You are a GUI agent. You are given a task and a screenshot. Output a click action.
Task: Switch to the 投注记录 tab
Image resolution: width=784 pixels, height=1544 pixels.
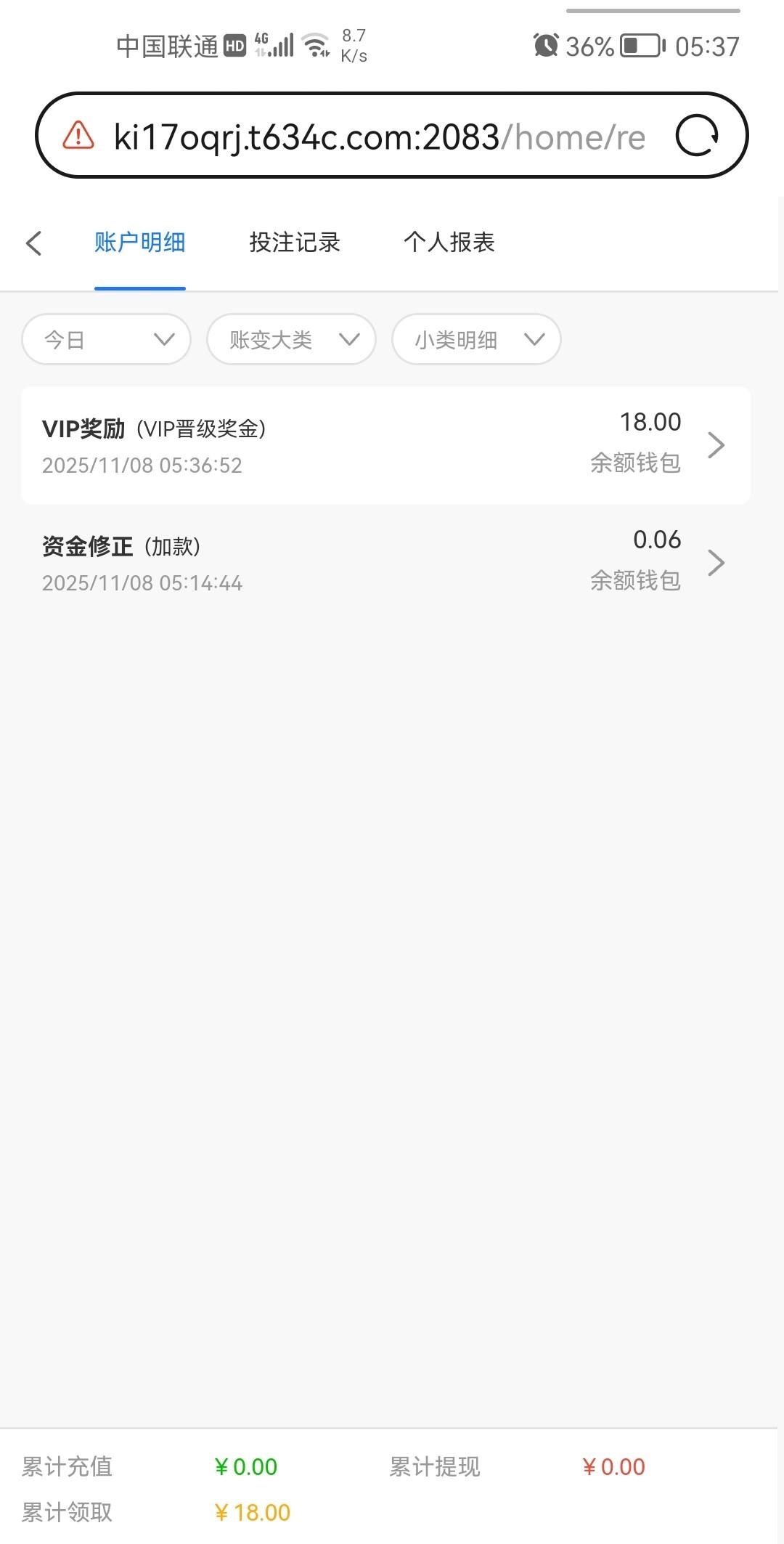294,243
